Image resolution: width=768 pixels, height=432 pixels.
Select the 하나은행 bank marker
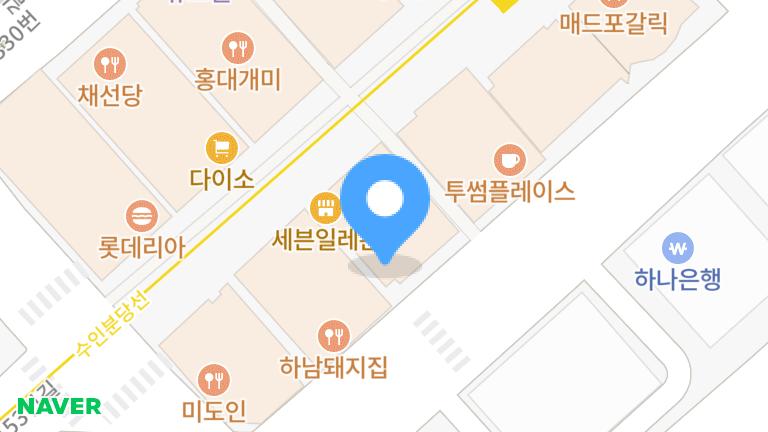pyautogui.click(x=678, y=247)
